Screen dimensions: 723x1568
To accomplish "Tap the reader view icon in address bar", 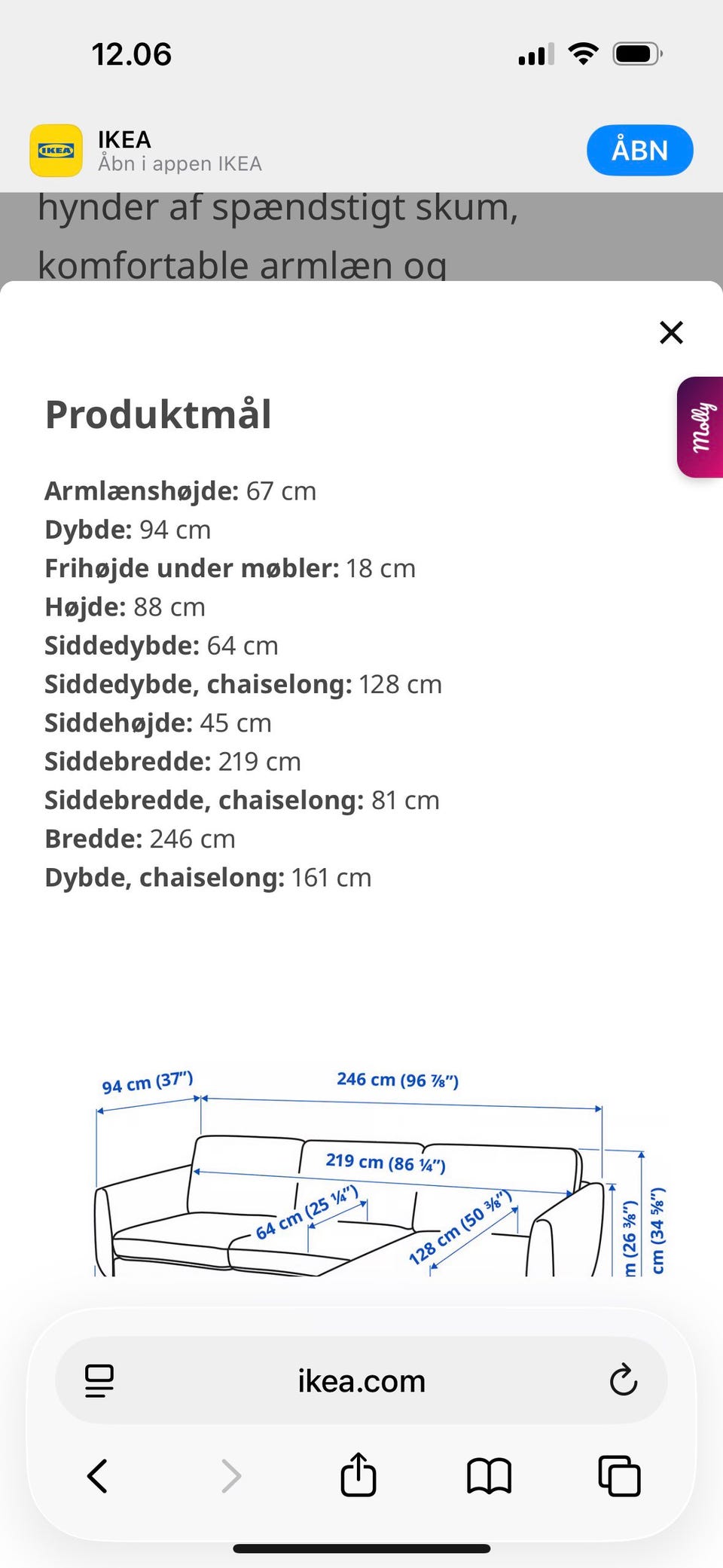I will click(99, 1381).
